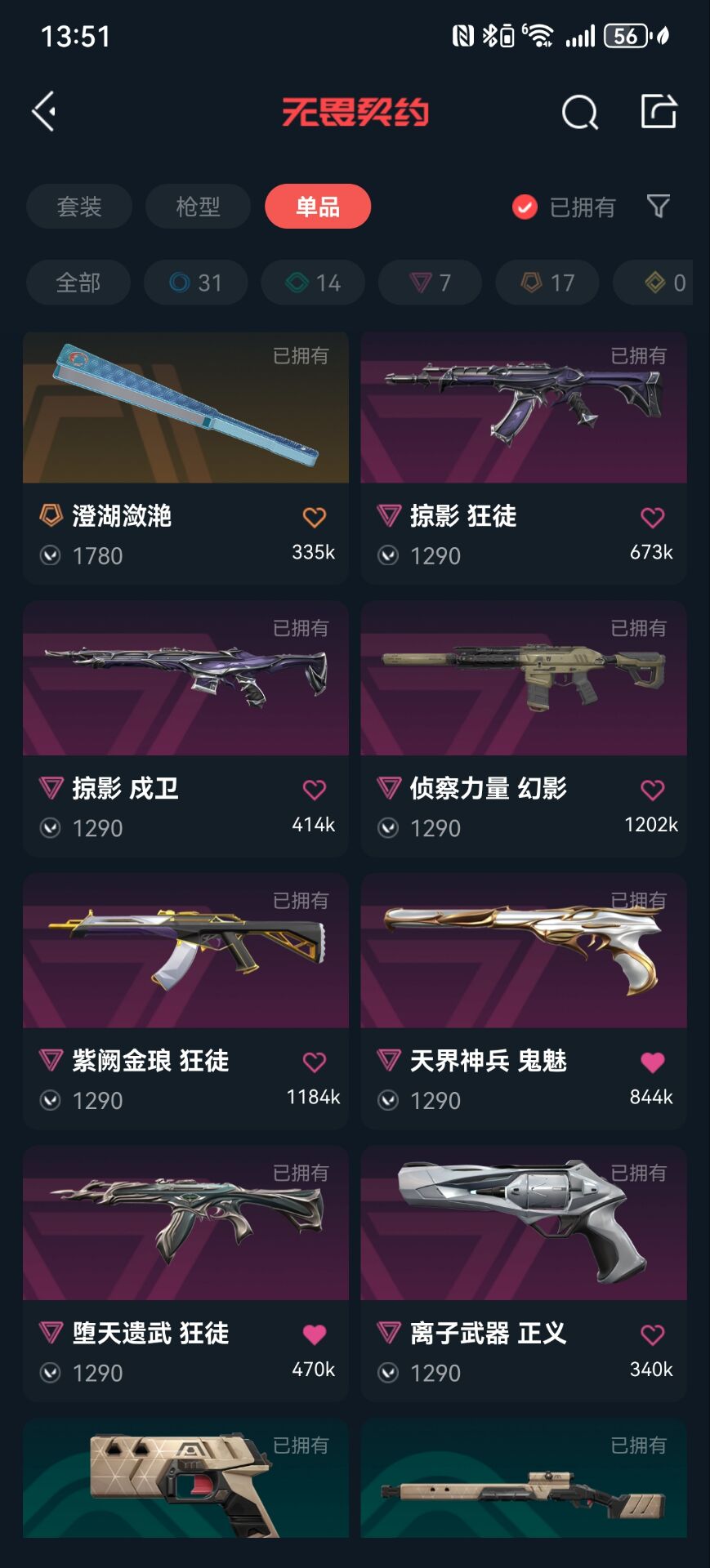Open the 掠影 戍卫 skin card
This screenshot has width=710, height=1568.
coord(185,679)
